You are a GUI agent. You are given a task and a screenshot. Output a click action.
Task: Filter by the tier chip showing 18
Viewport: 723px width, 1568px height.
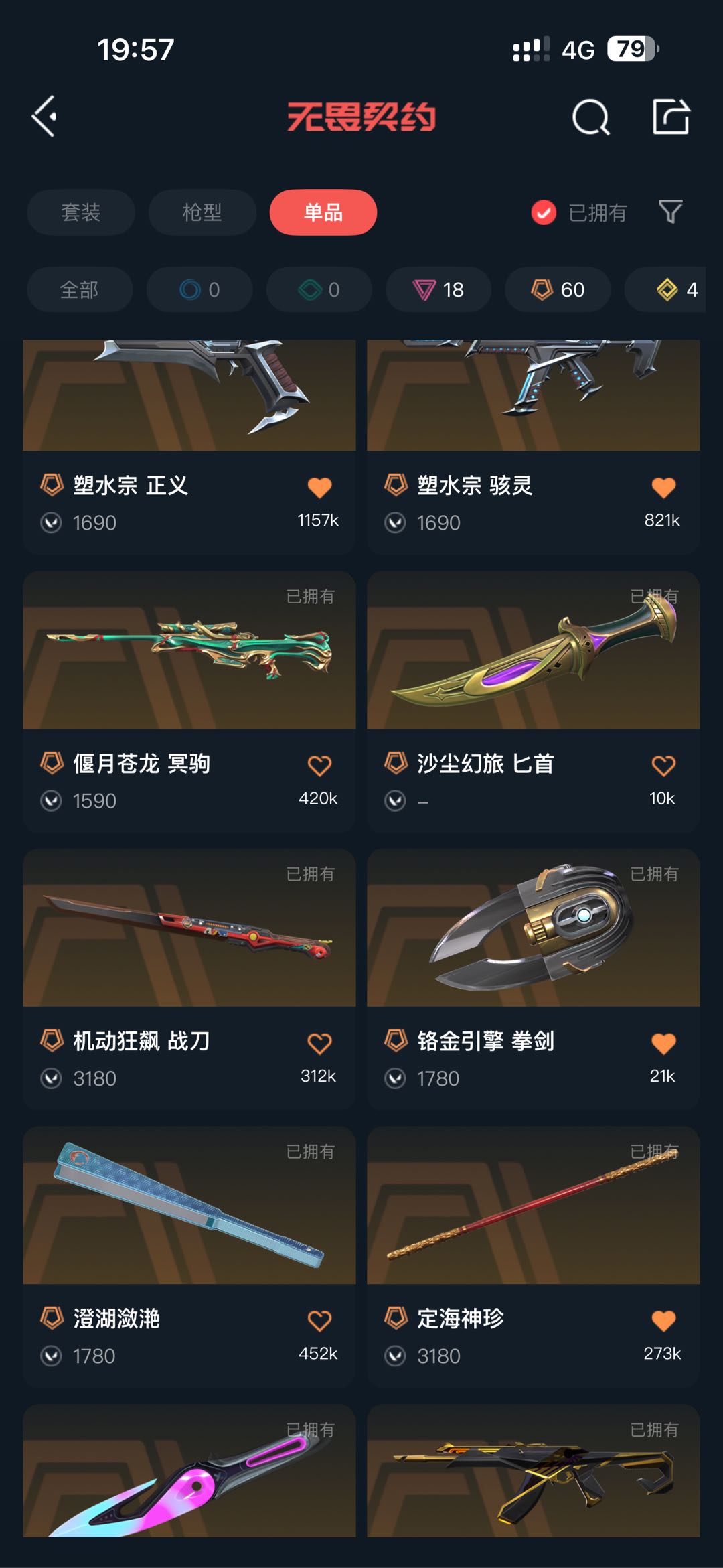point(438,289)
